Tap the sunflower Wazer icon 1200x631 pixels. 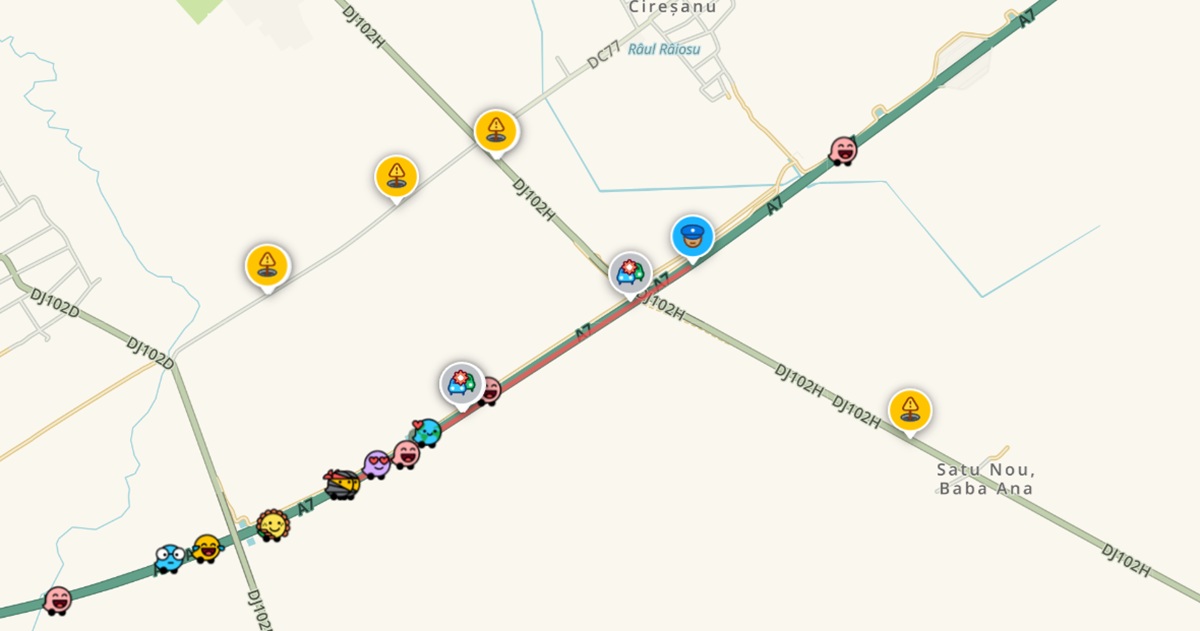(272, 524)
